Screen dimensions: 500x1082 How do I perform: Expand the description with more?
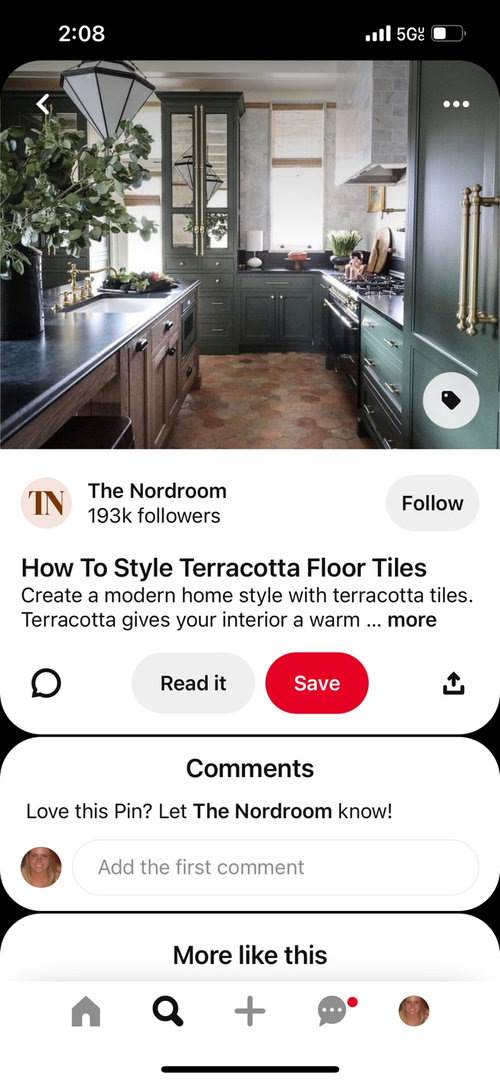click(412, 620)
